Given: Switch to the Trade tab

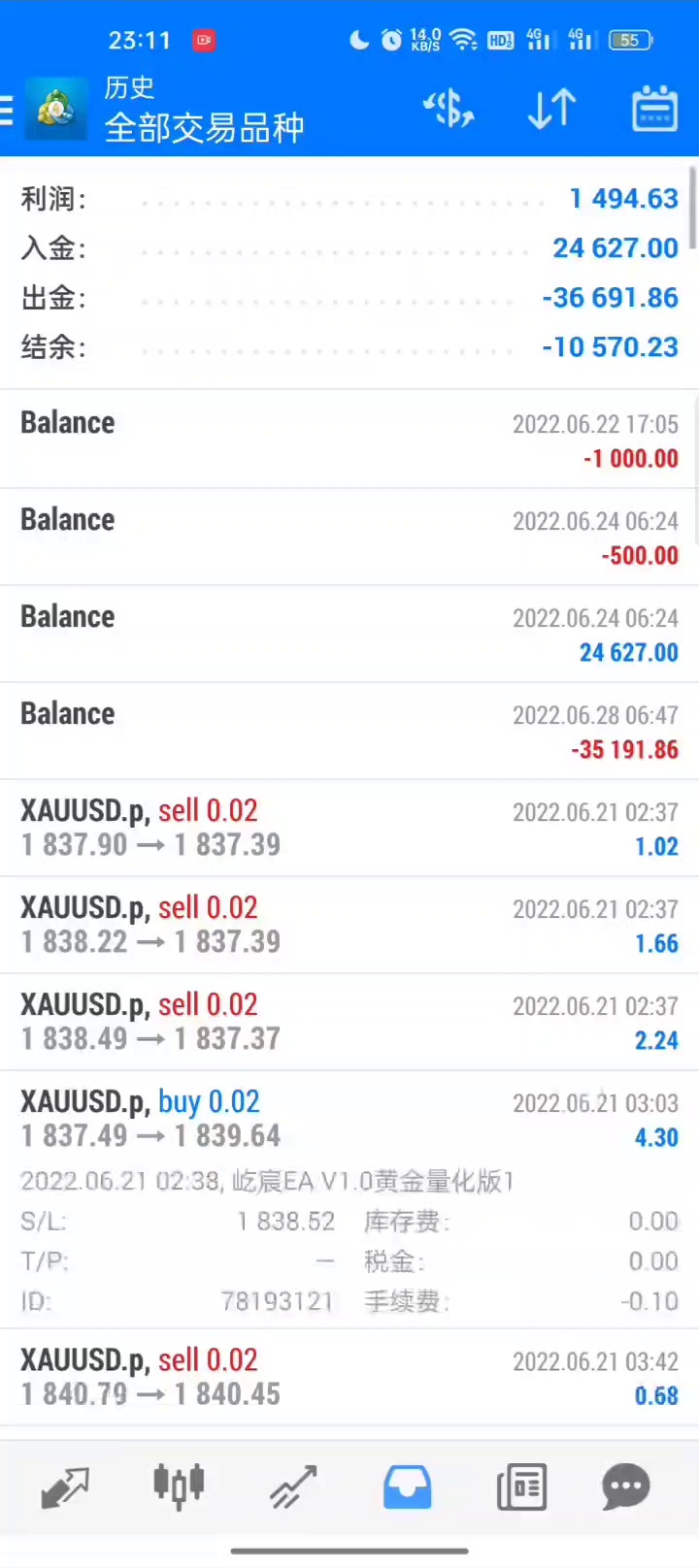Looking at the screenshot, I should 293,1486.
